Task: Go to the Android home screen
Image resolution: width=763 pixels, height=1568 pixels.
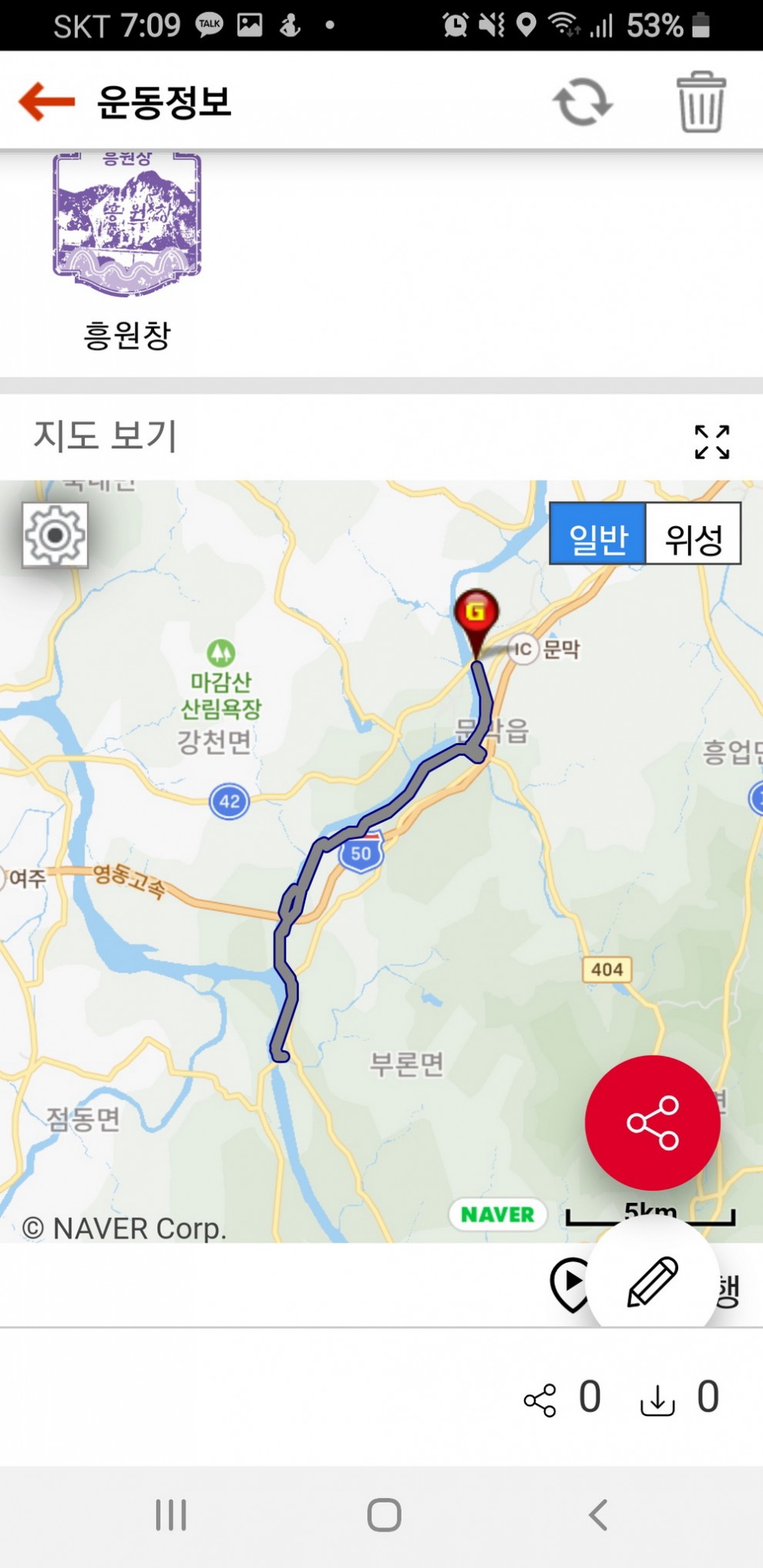Action: tap(384, 1515)
